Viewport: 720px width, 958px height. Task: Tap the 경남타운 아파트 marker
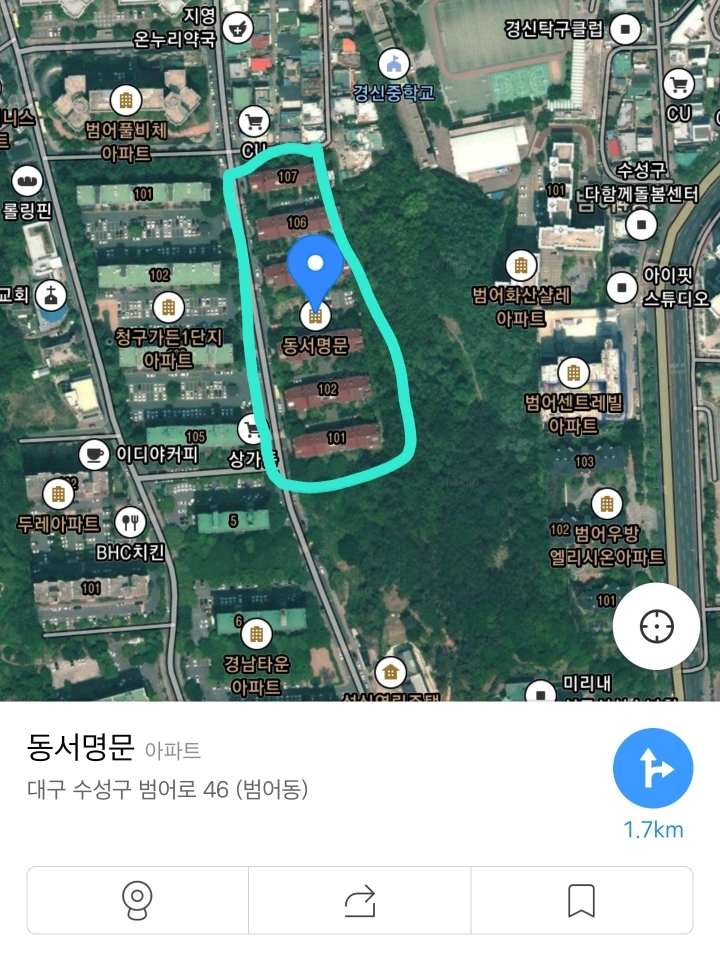click(258, 632)
